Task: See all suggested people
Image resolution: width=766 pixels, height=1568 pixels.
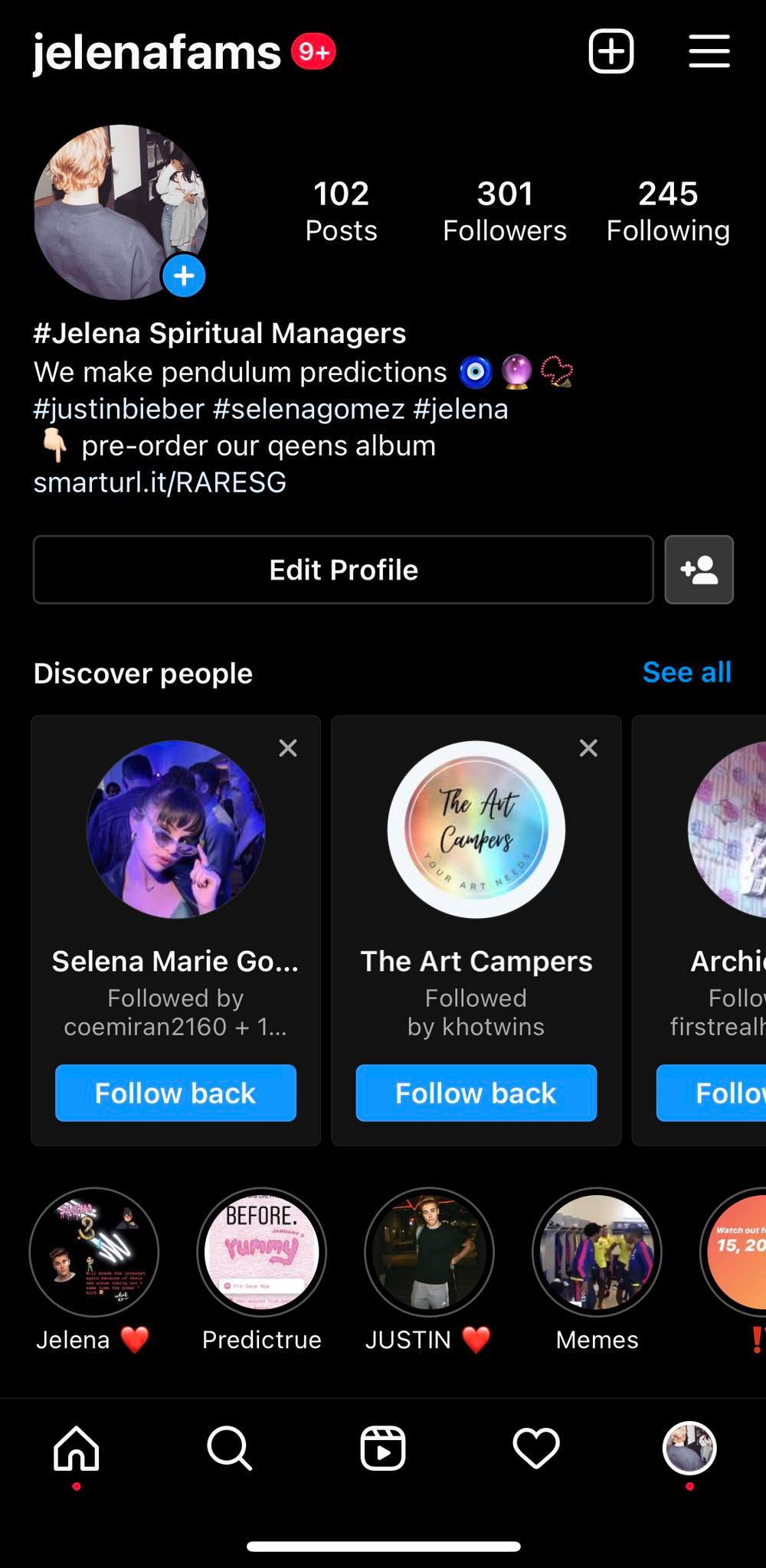Action: (x=686, y=672)
